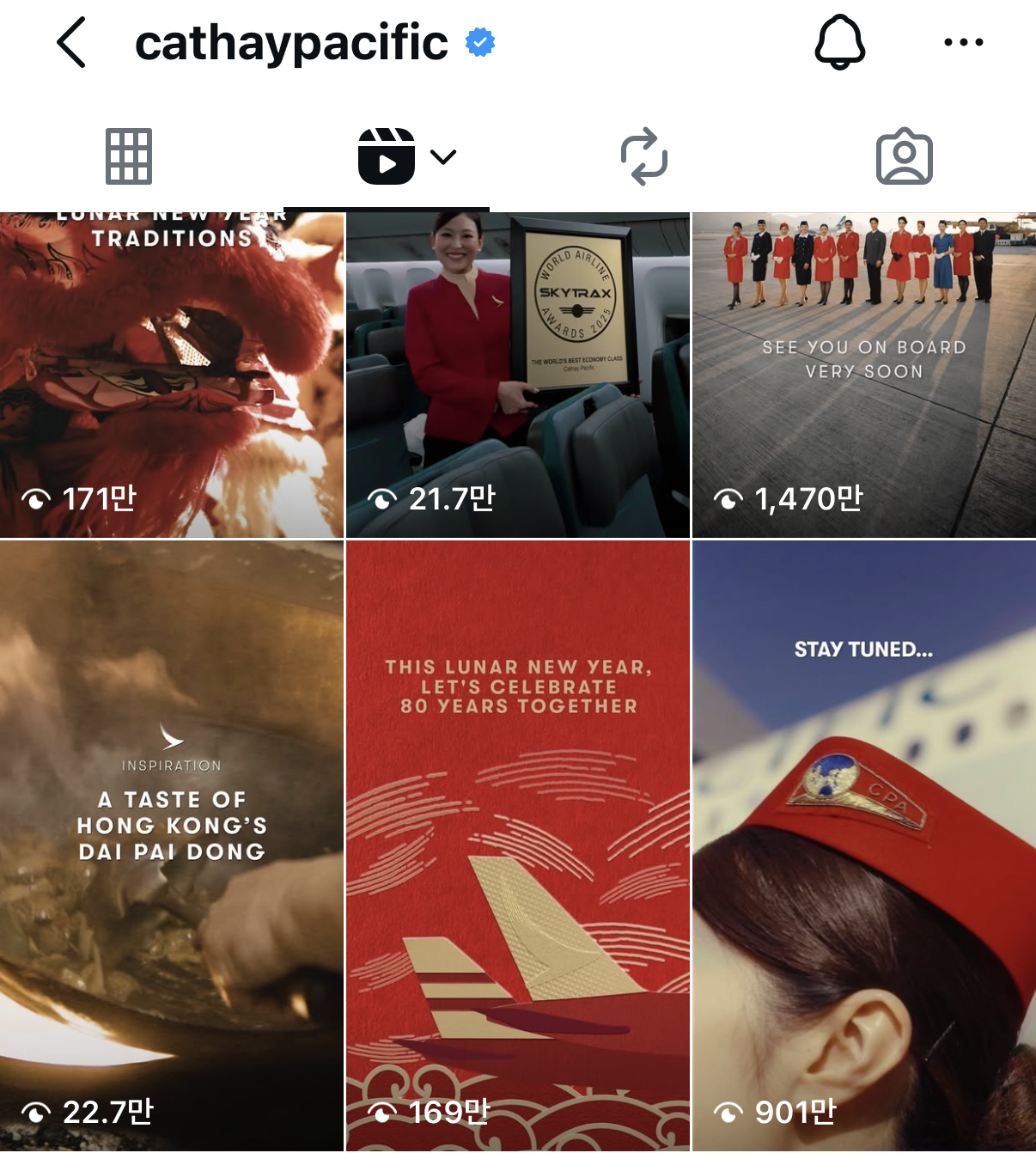Switch to the reposts tab
This screenshot has height=1153, width=1036.
644,156
